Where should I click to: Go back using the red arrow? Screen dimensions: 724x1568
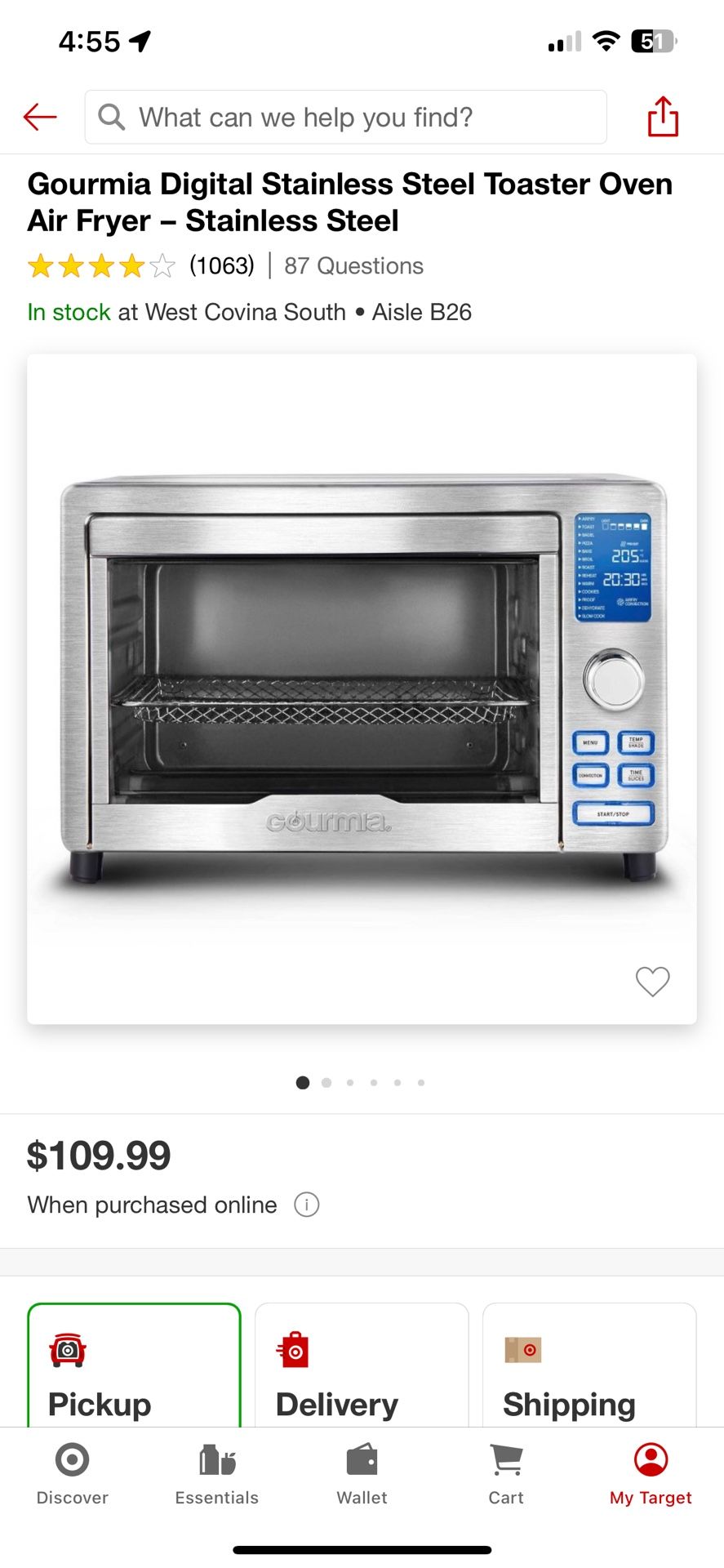point(38,117)
